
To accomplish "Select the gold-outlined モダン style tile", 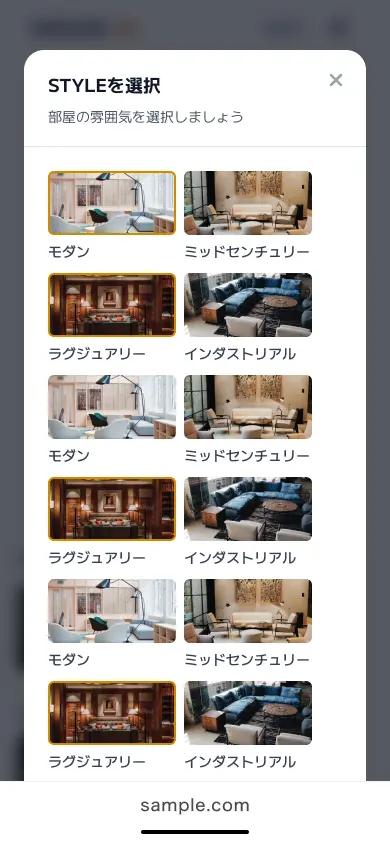I will (x=112, y=203).
